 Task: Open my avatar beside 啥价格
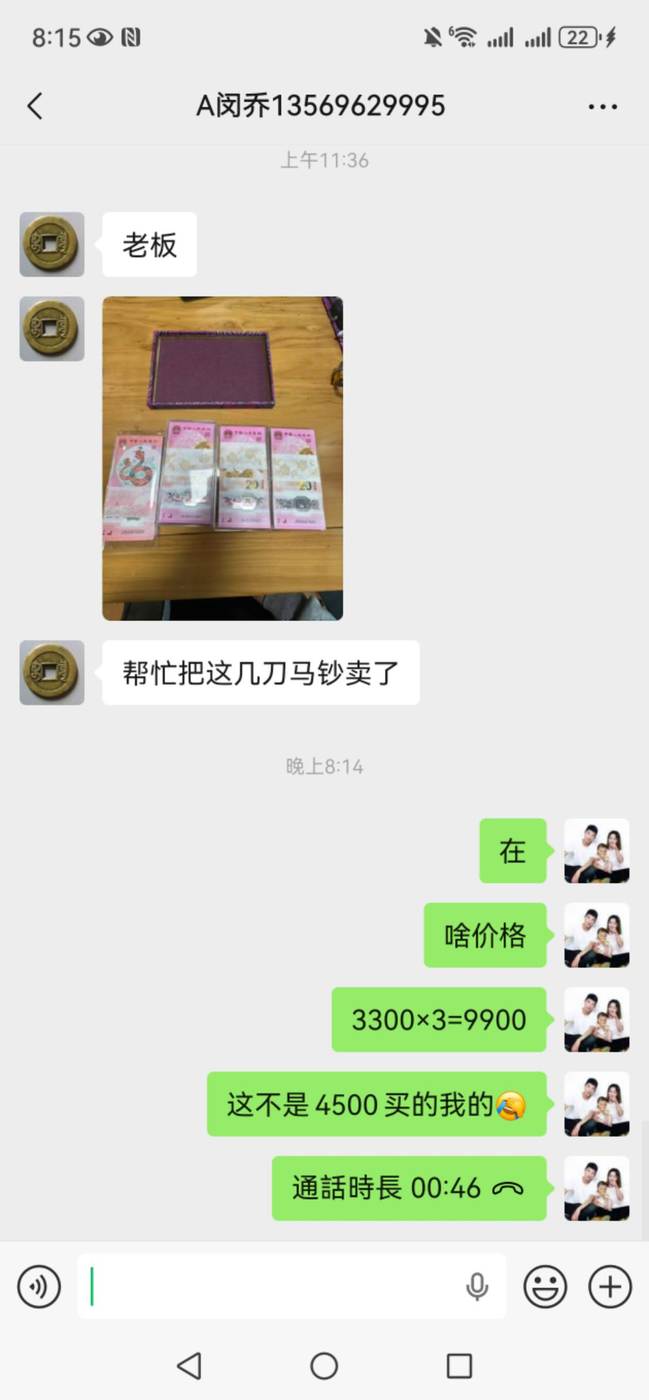(x=596, y=935)
